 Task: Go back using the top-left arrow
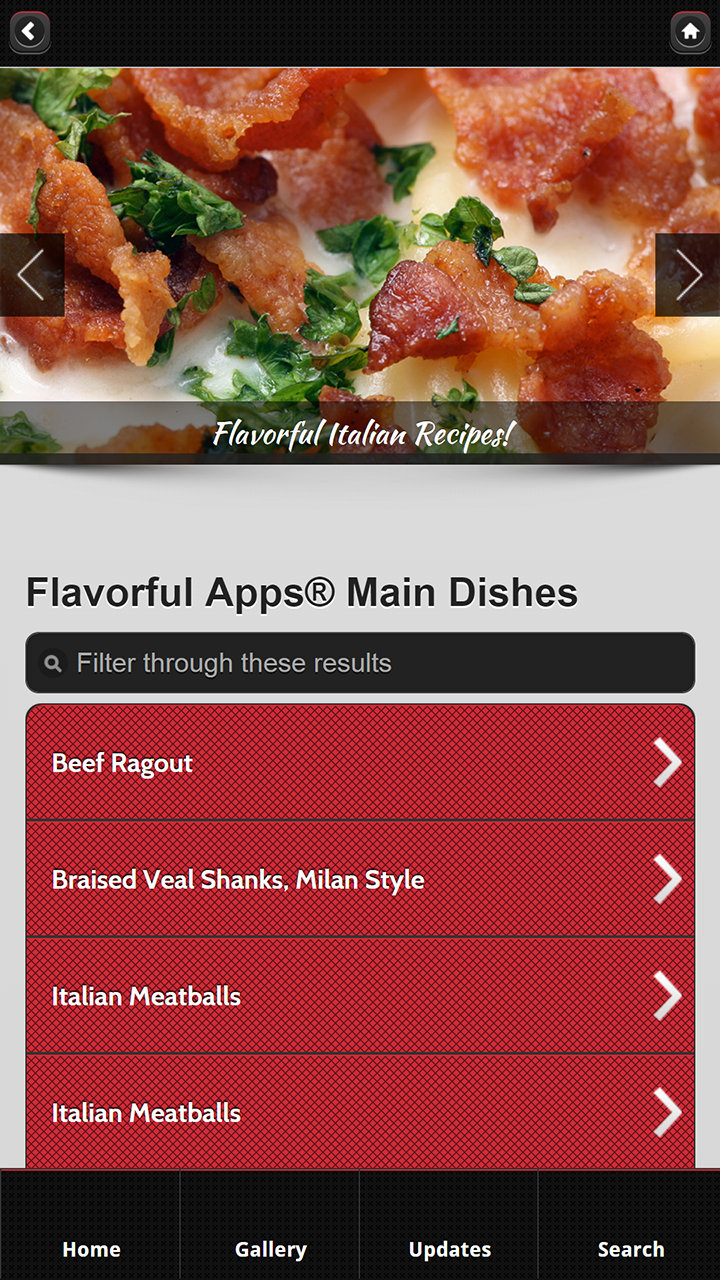[x=30, y=32]
